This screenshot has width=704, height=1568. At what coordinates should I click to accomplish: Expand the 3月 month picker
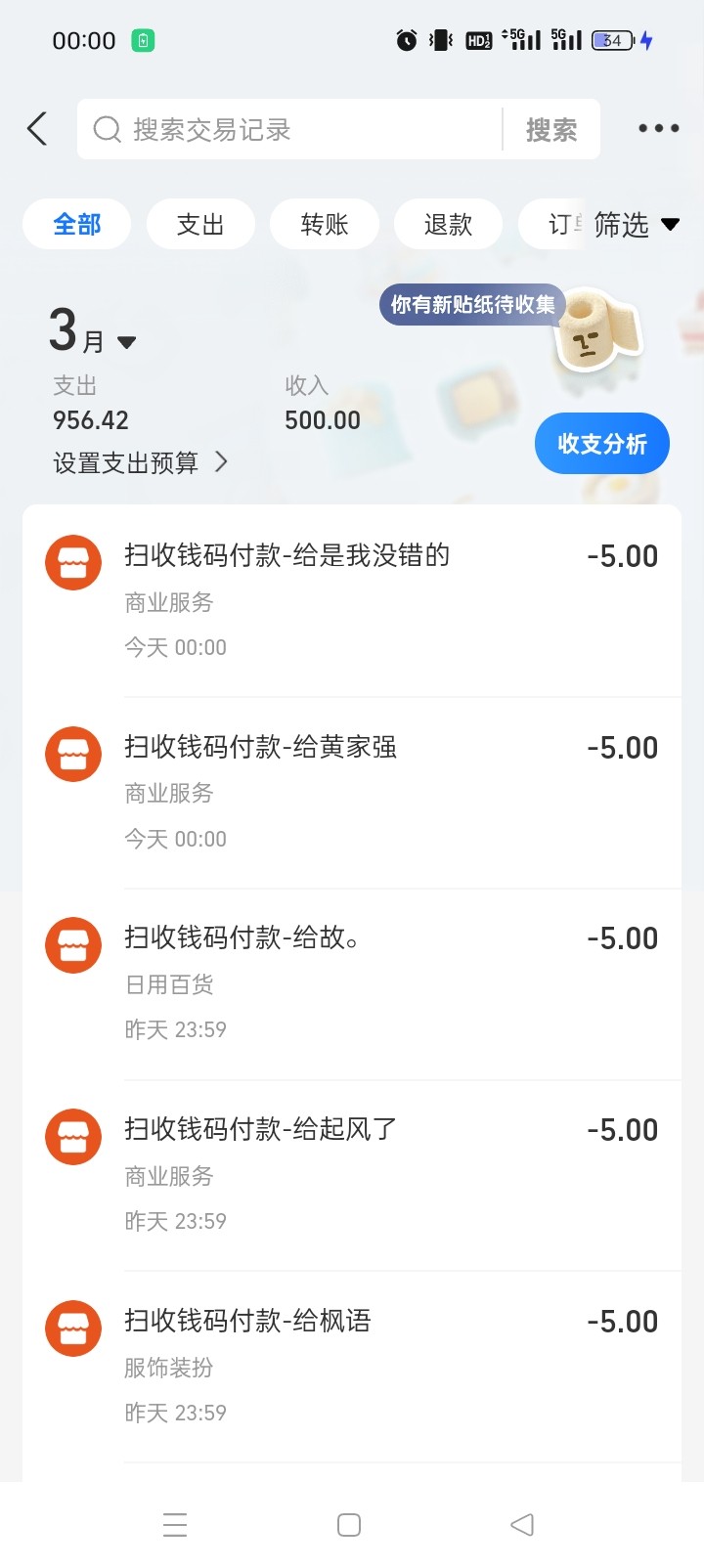tap(93, 332)
